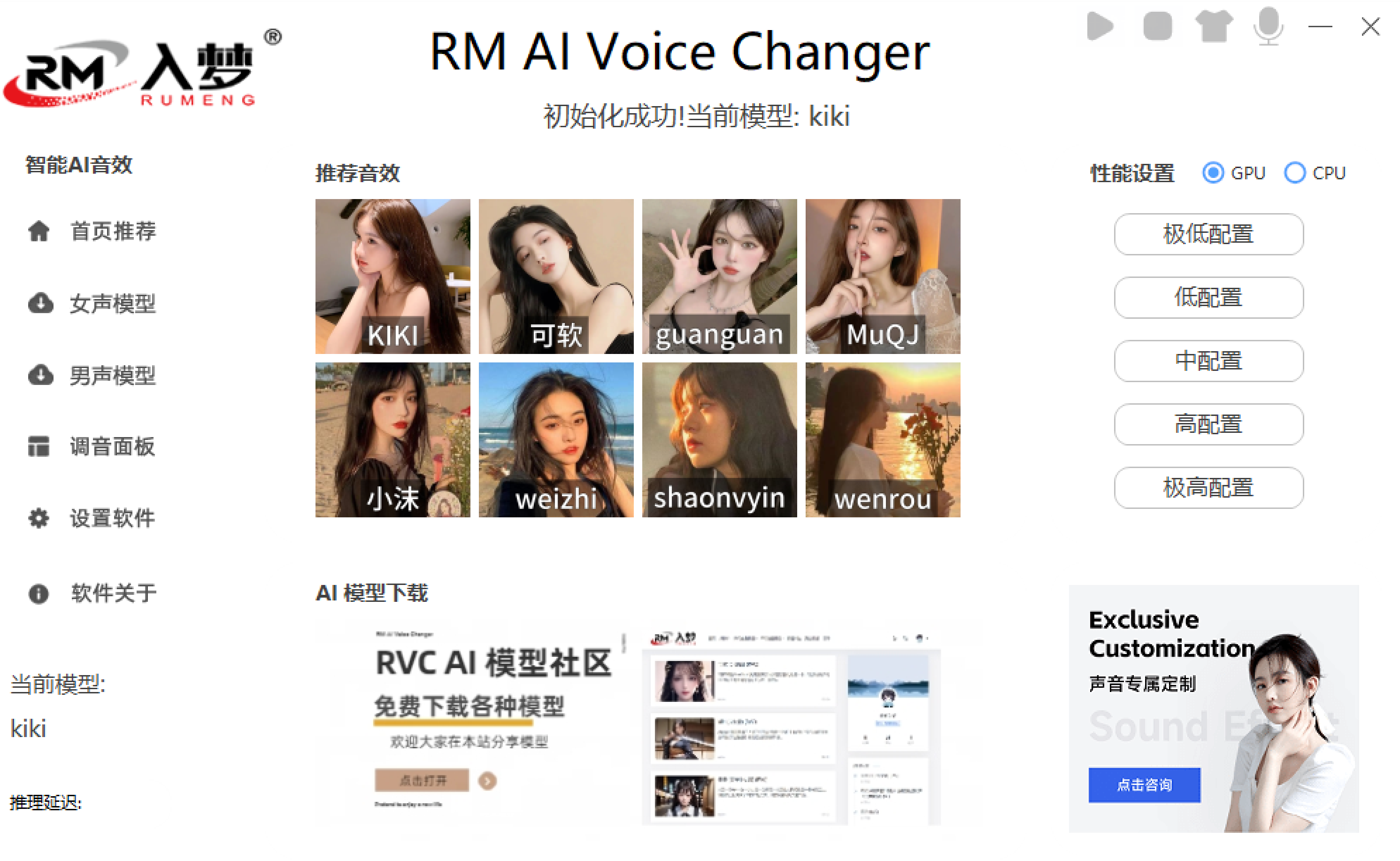1400x861 pixels.
Task: Open 男声模型 section
Action: point(113,375)
